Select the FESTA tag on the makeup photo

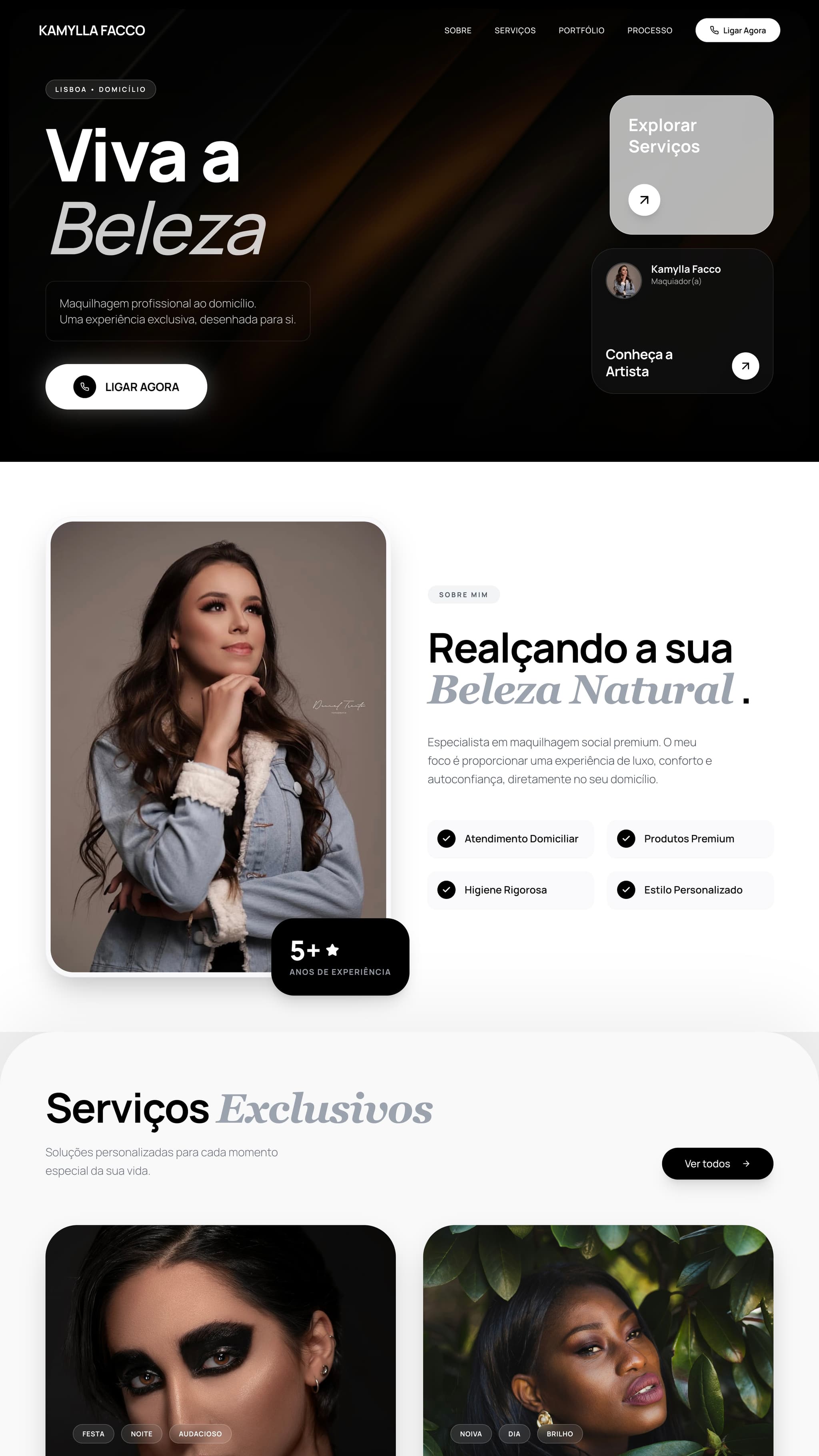pos(93,1433)
